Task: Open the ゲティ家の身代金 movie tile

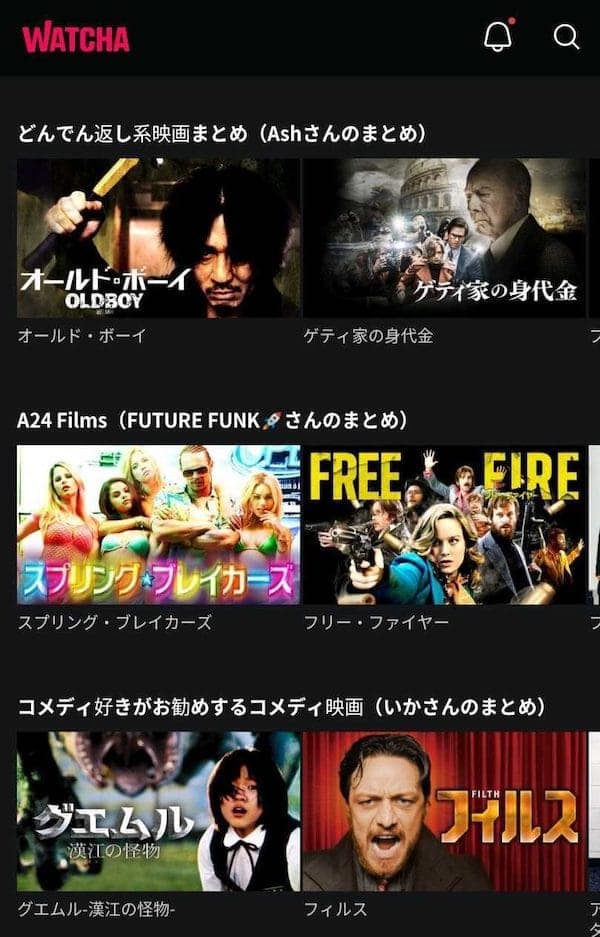Action: pos(445,238)
